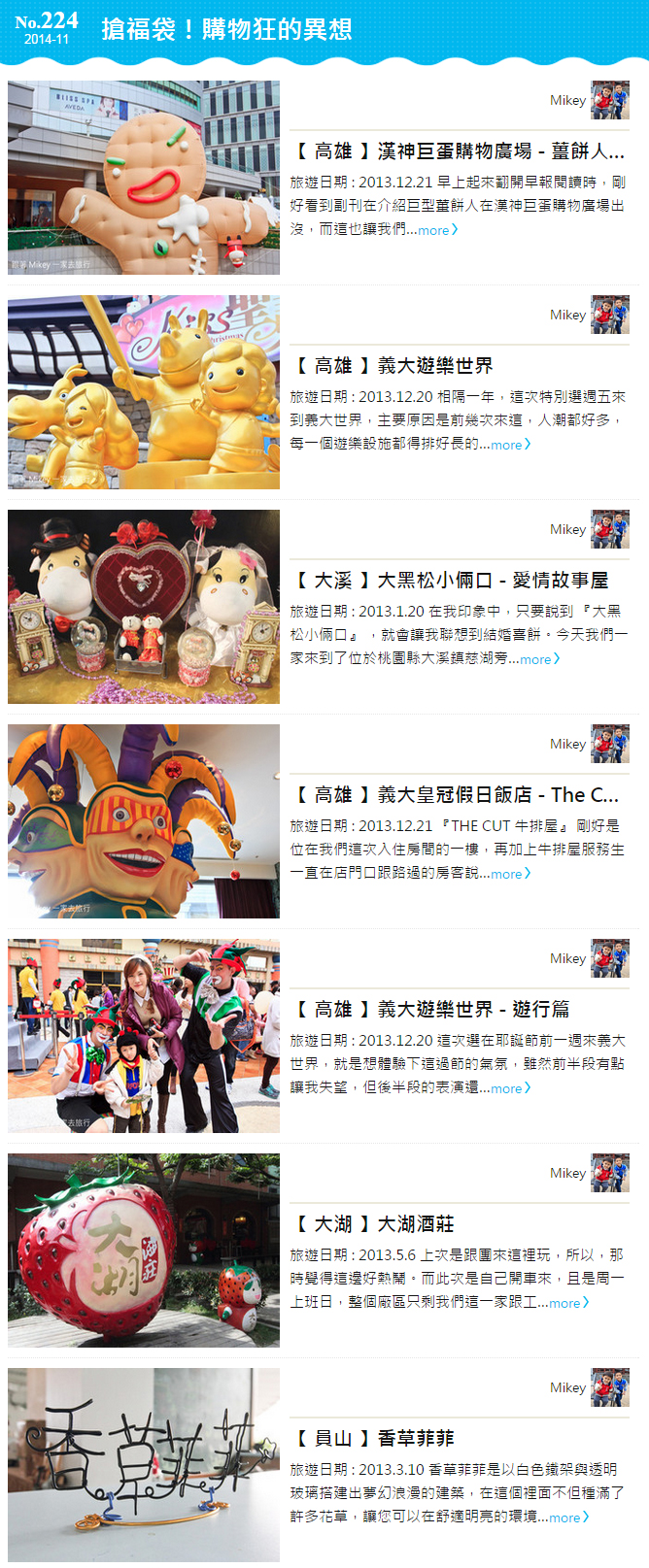This screenshot has height=1568, width=649.
Task: Read more of the 大湖酒莊 post
Action: coord(568,1303)
